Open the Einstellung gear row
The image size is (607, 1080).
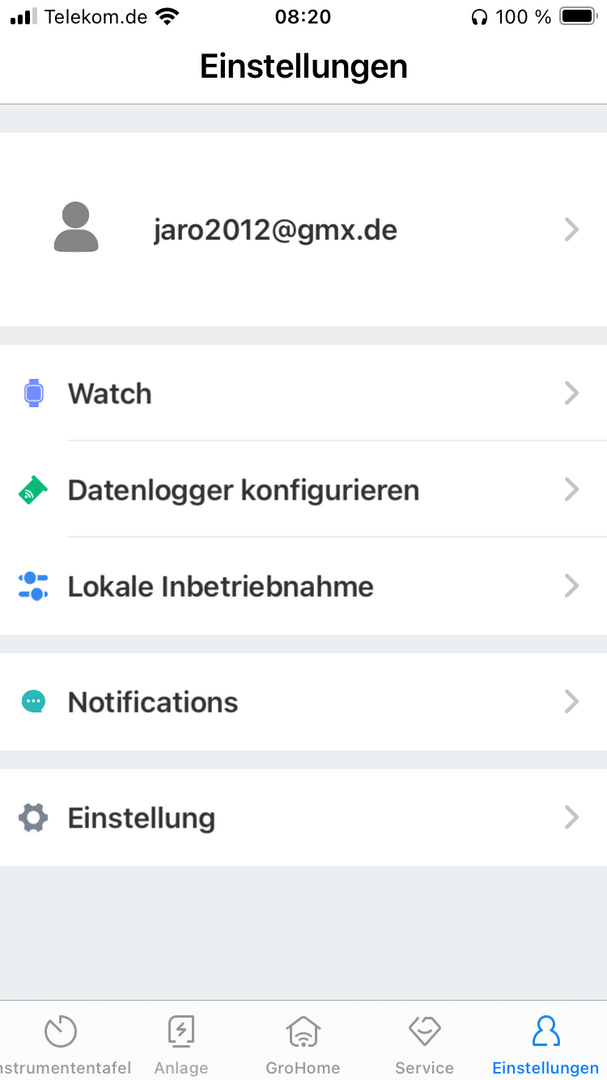[x=303, y=818]
